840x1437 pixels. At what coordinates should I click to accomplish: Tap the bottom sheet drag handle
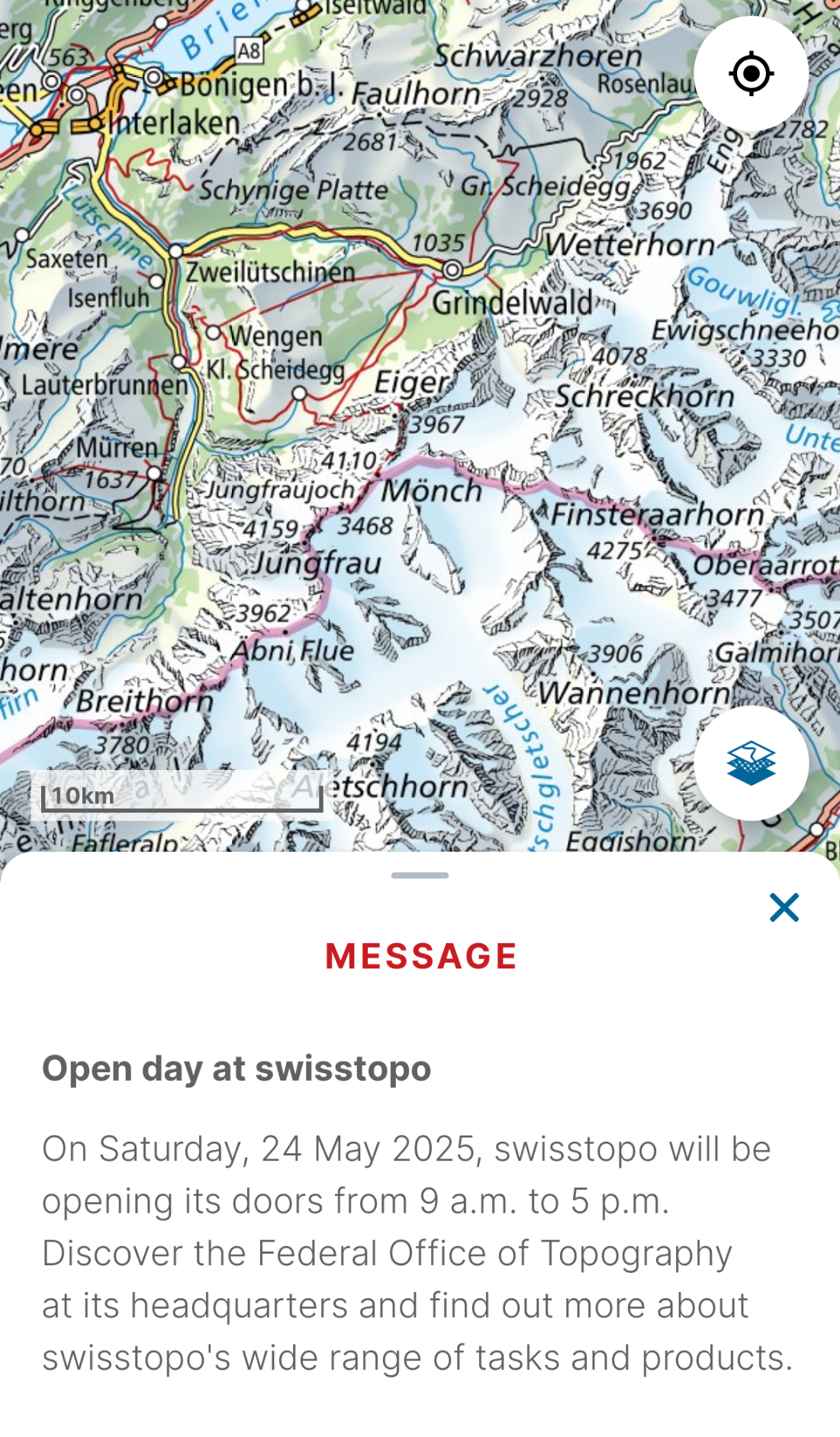420,875
